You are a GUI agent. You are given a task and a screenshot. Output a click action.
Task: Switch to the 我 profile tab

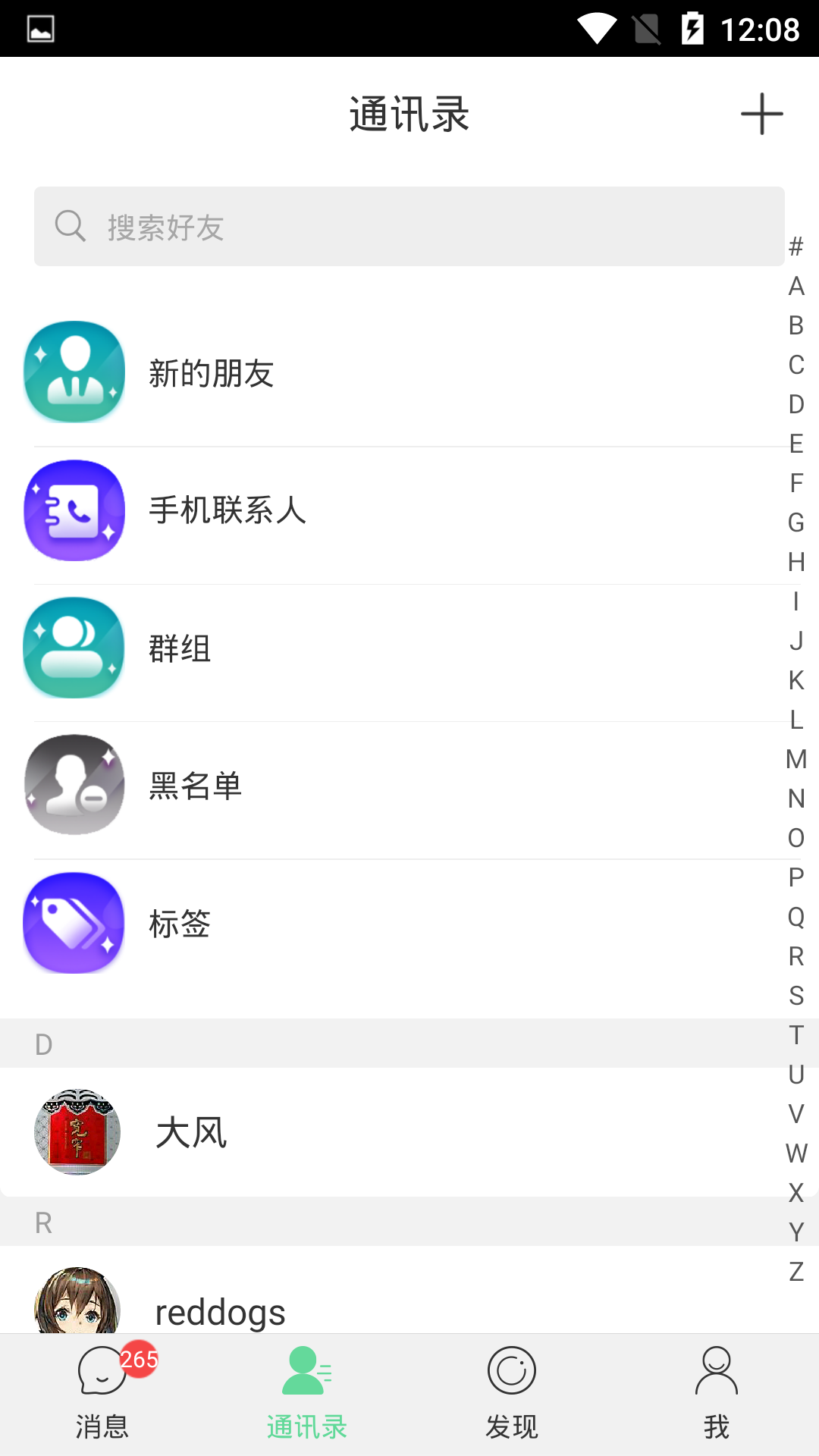click(x=717, y=1394)
